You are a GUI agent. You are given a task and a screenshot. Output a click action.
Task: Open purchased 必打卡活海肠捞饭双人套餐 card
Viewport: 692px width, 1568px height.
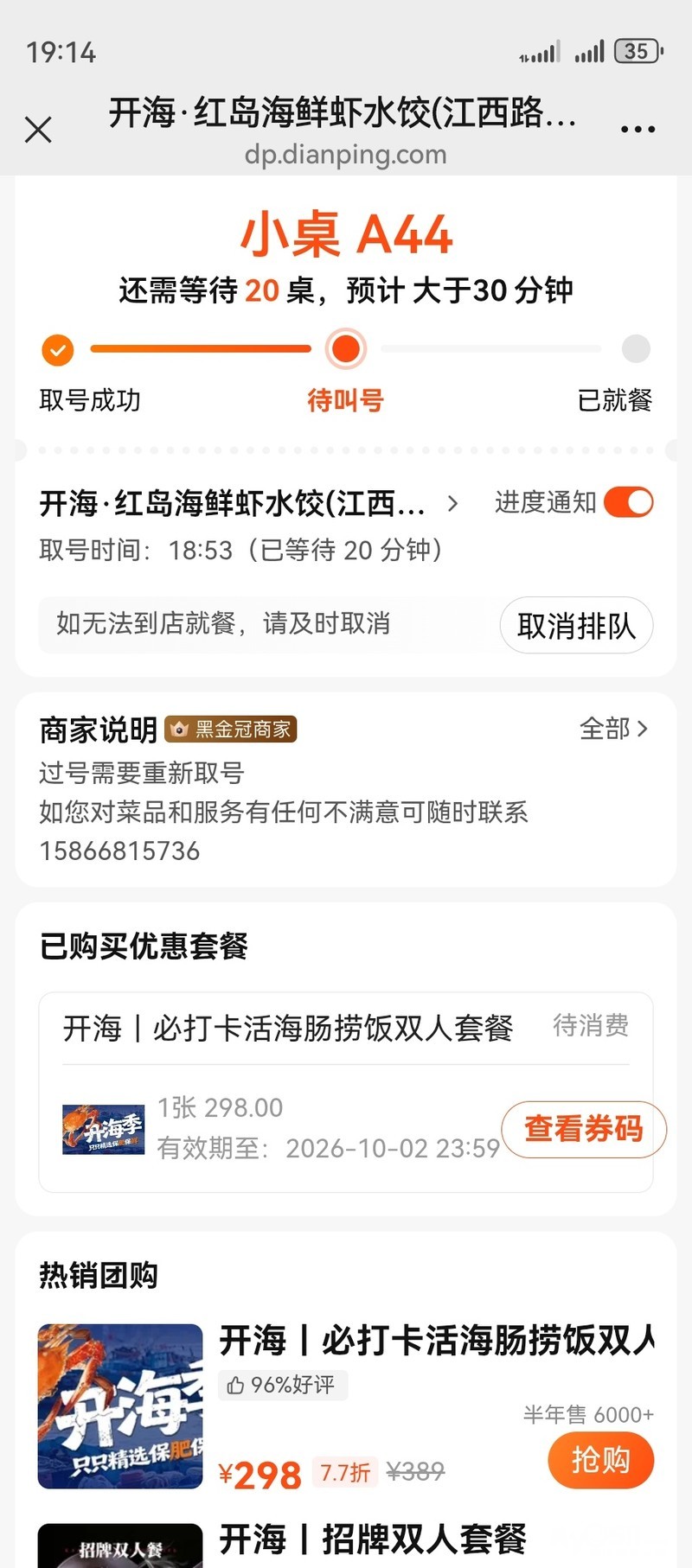pyautogui.click(x=346, y=1093)
